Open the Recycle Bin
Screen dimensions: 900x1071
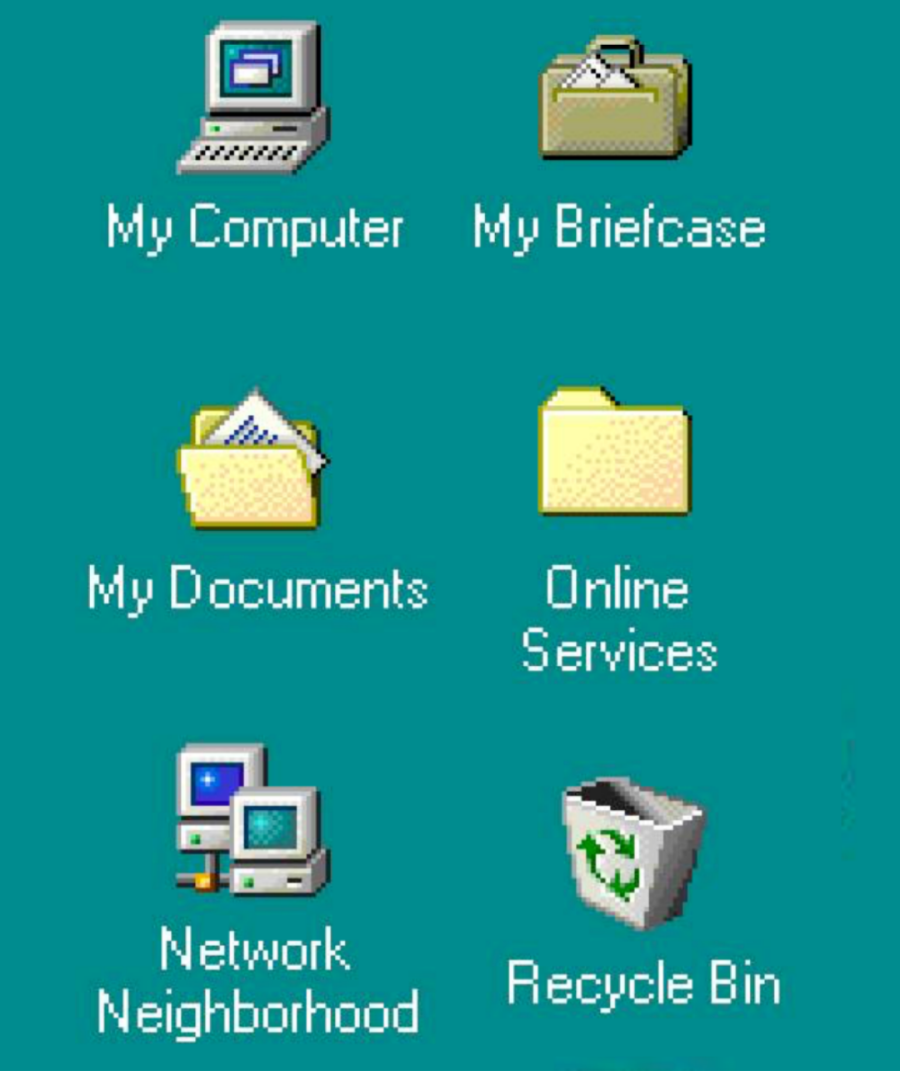click(632, 852)
